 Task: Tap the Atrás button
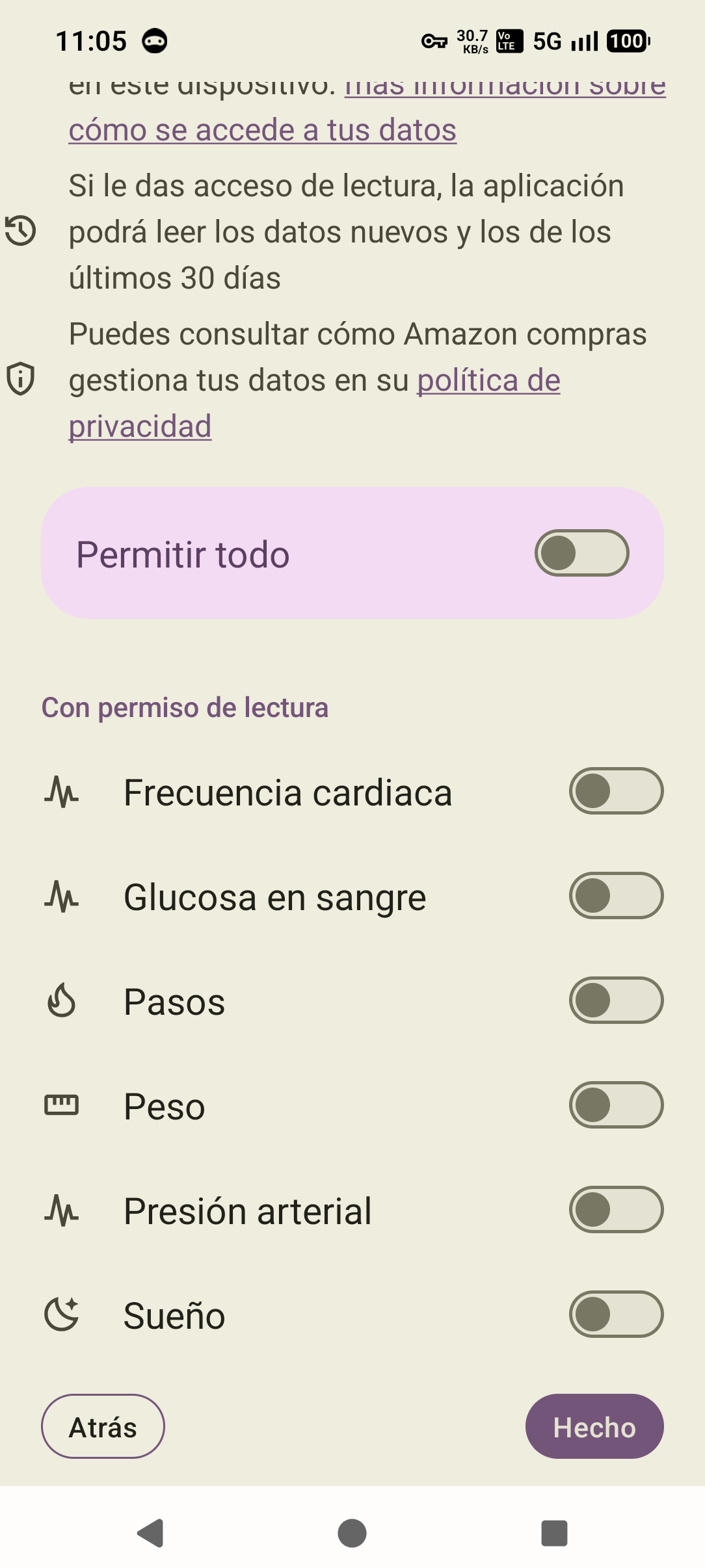click(103, 1426)
